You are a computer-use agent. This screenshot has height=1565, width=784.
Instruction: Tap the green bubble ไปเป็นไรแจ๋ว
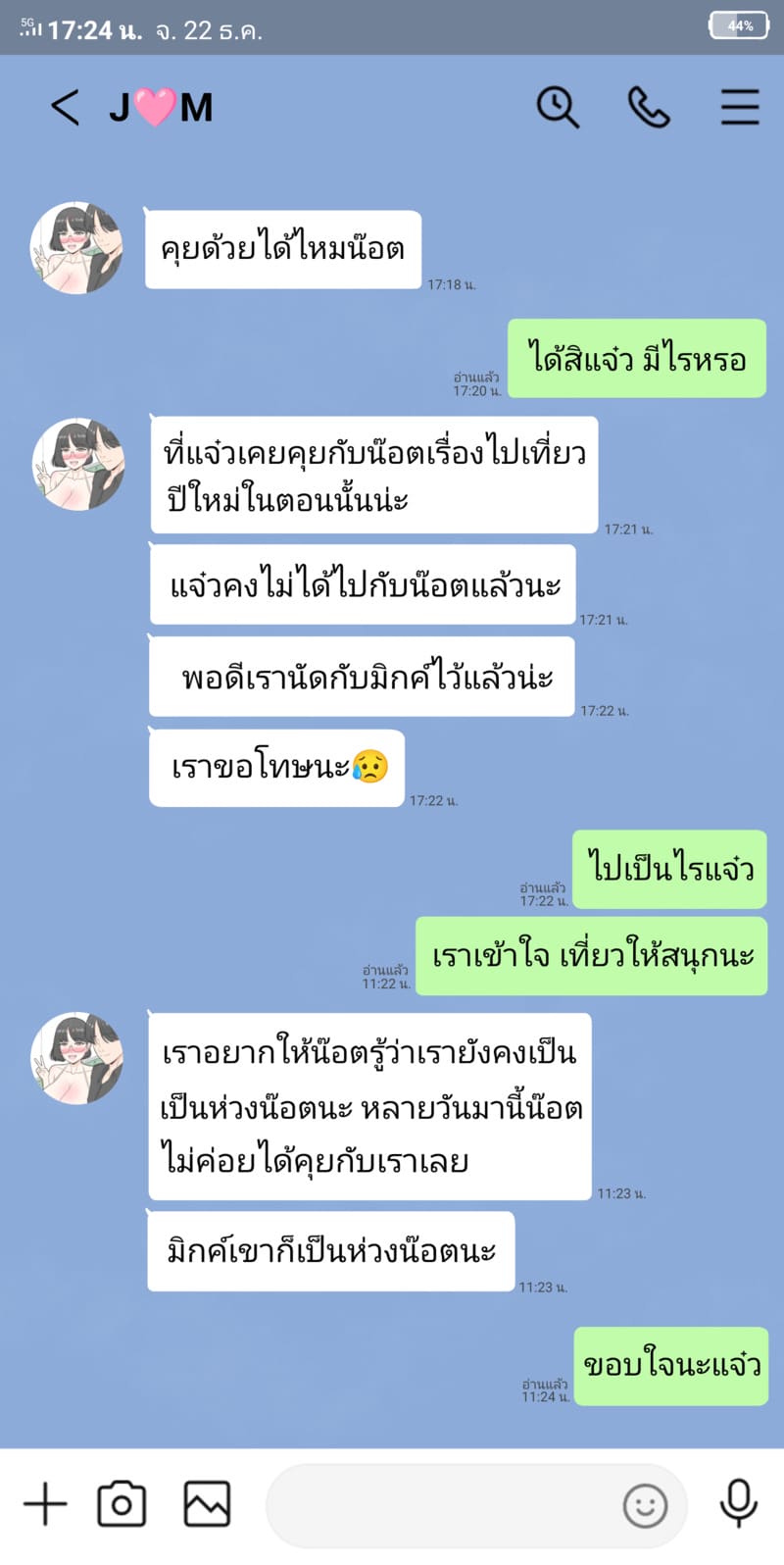tap(670, 869)
